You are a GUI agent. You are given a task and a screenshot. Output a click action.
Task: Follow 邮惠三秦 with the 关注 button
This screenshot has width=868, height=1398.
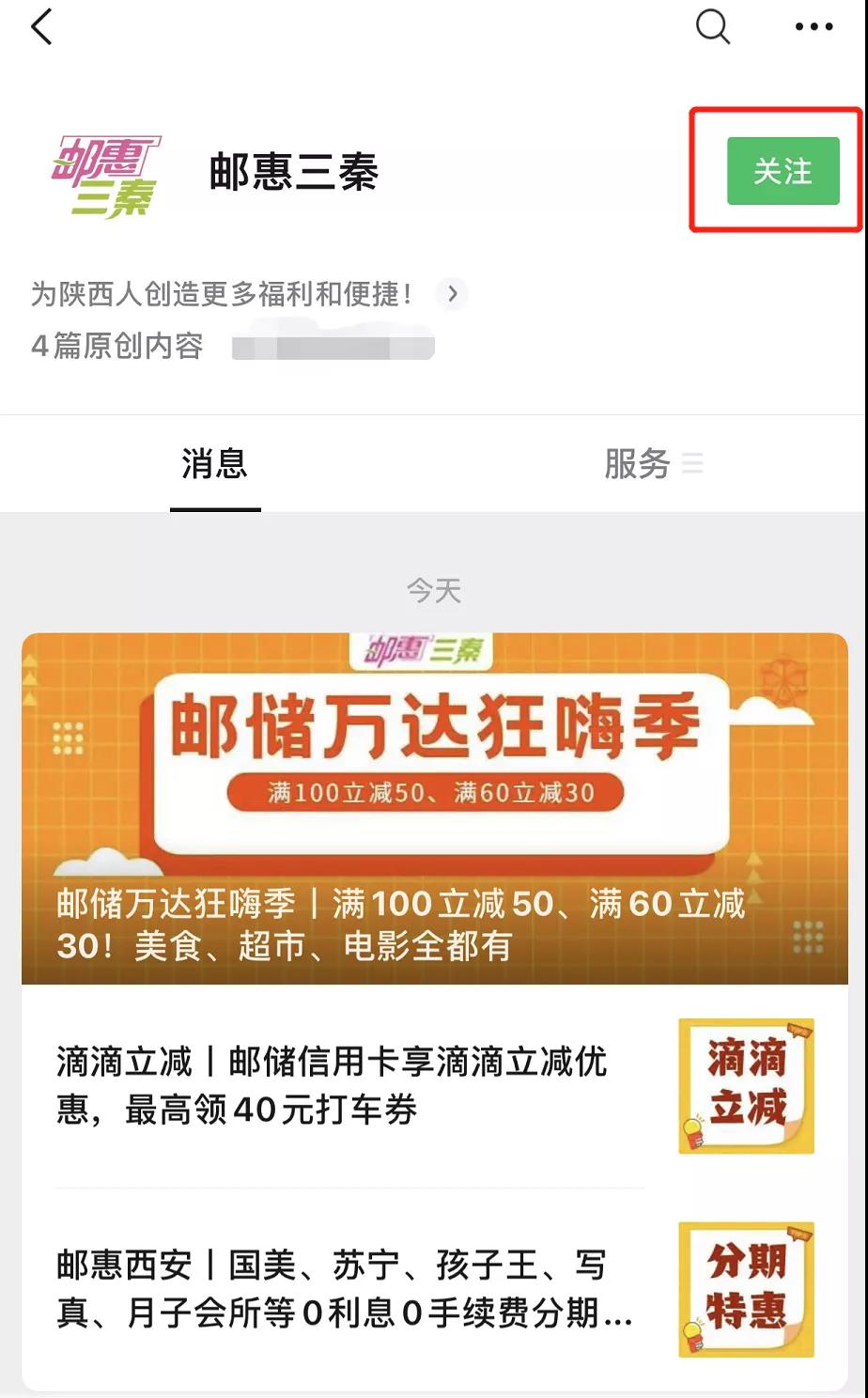tap(783, 171)
